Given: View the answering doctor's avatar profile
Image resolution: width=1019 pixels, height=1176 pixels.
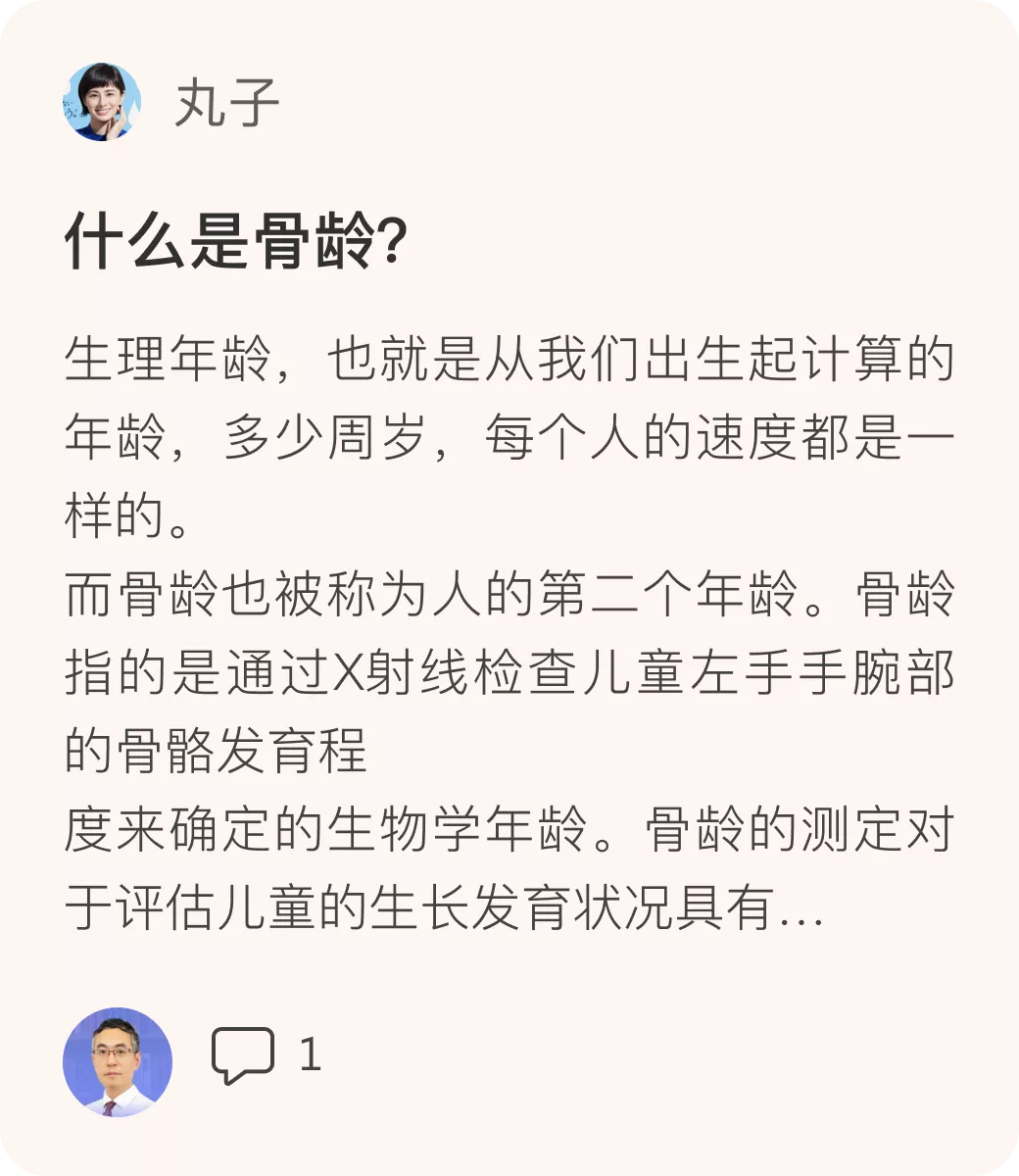Looking at the screenshot, I should [118, 1062].
